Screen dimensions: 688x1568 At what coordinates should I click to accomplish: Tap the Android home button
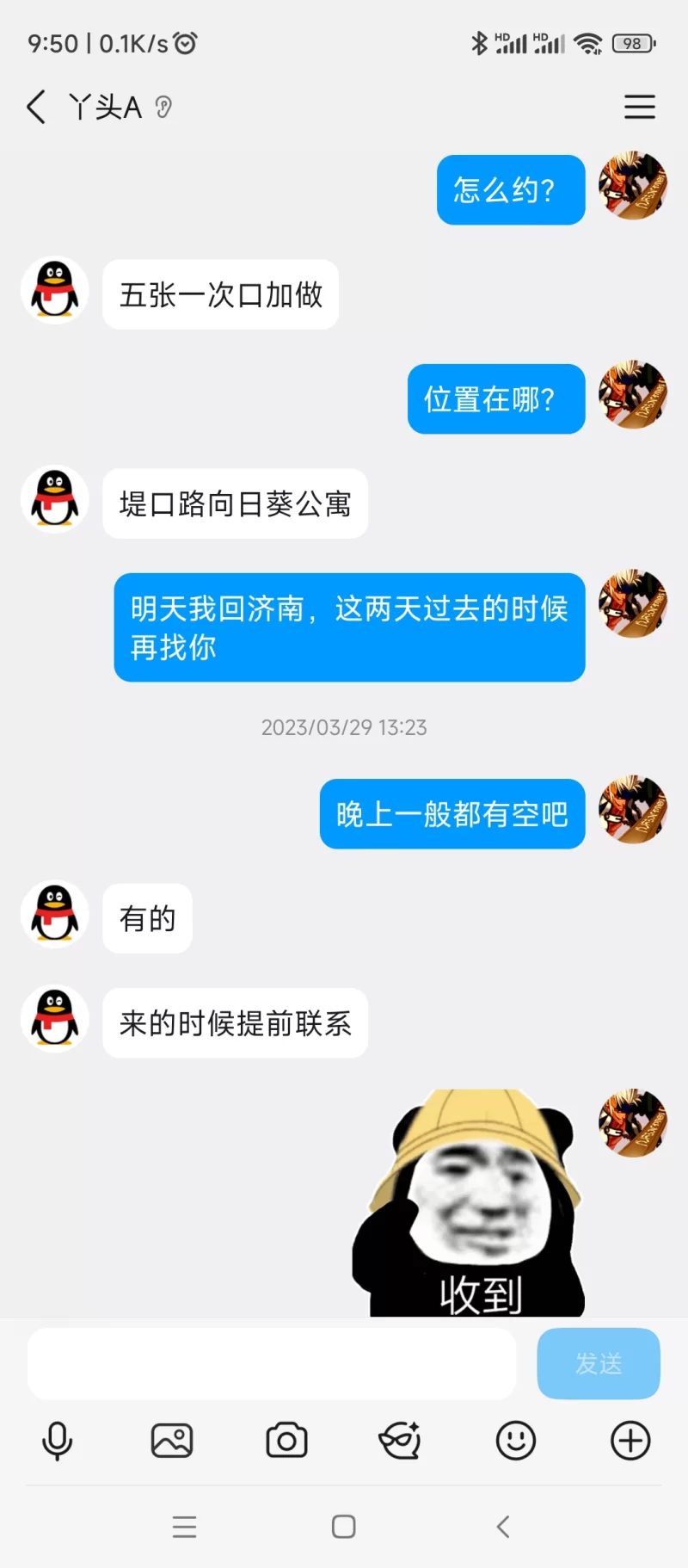[x=343, y=1527]
